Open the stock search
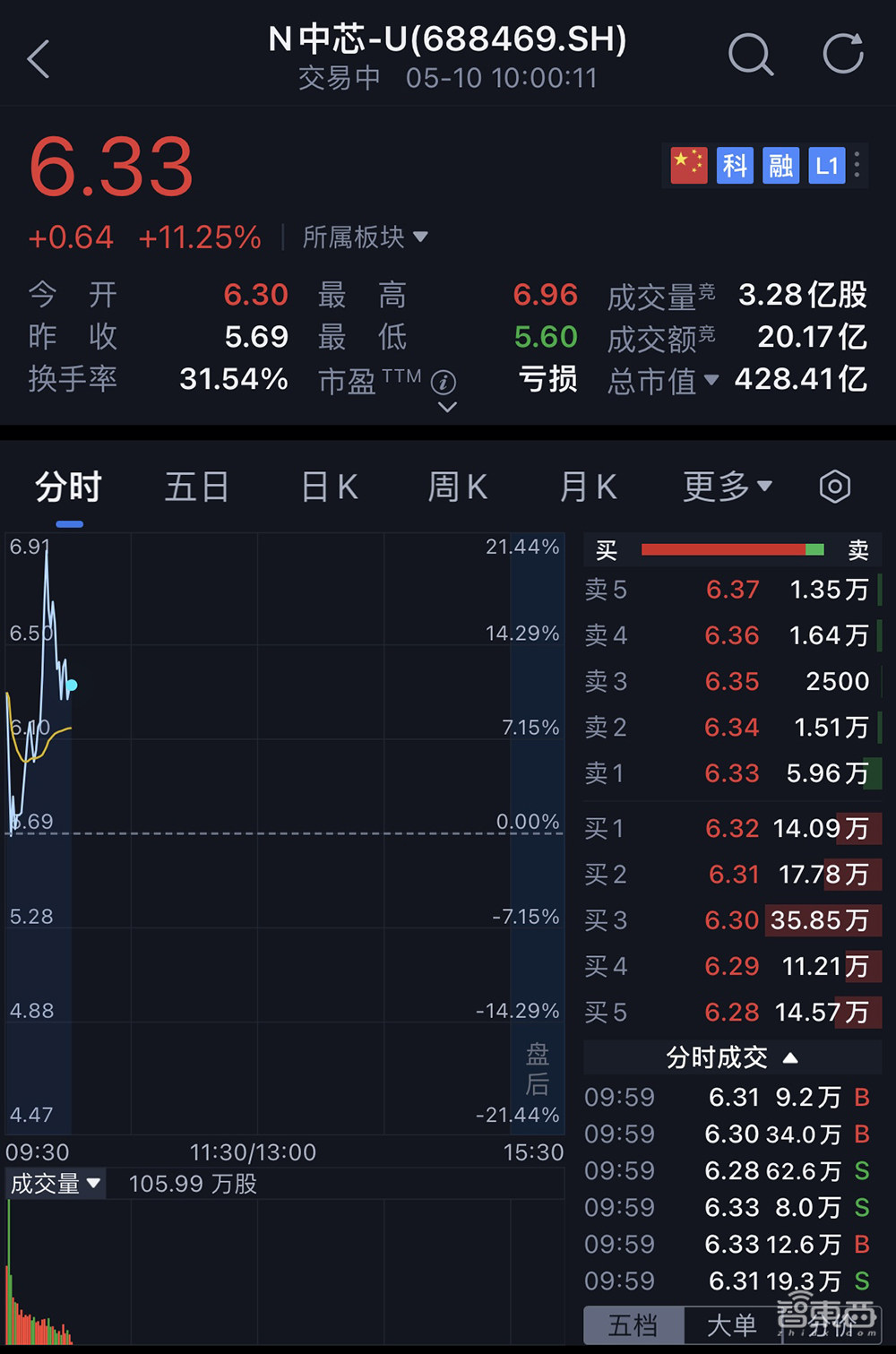This screenshot has height=1354, width=896. [751, 56]
